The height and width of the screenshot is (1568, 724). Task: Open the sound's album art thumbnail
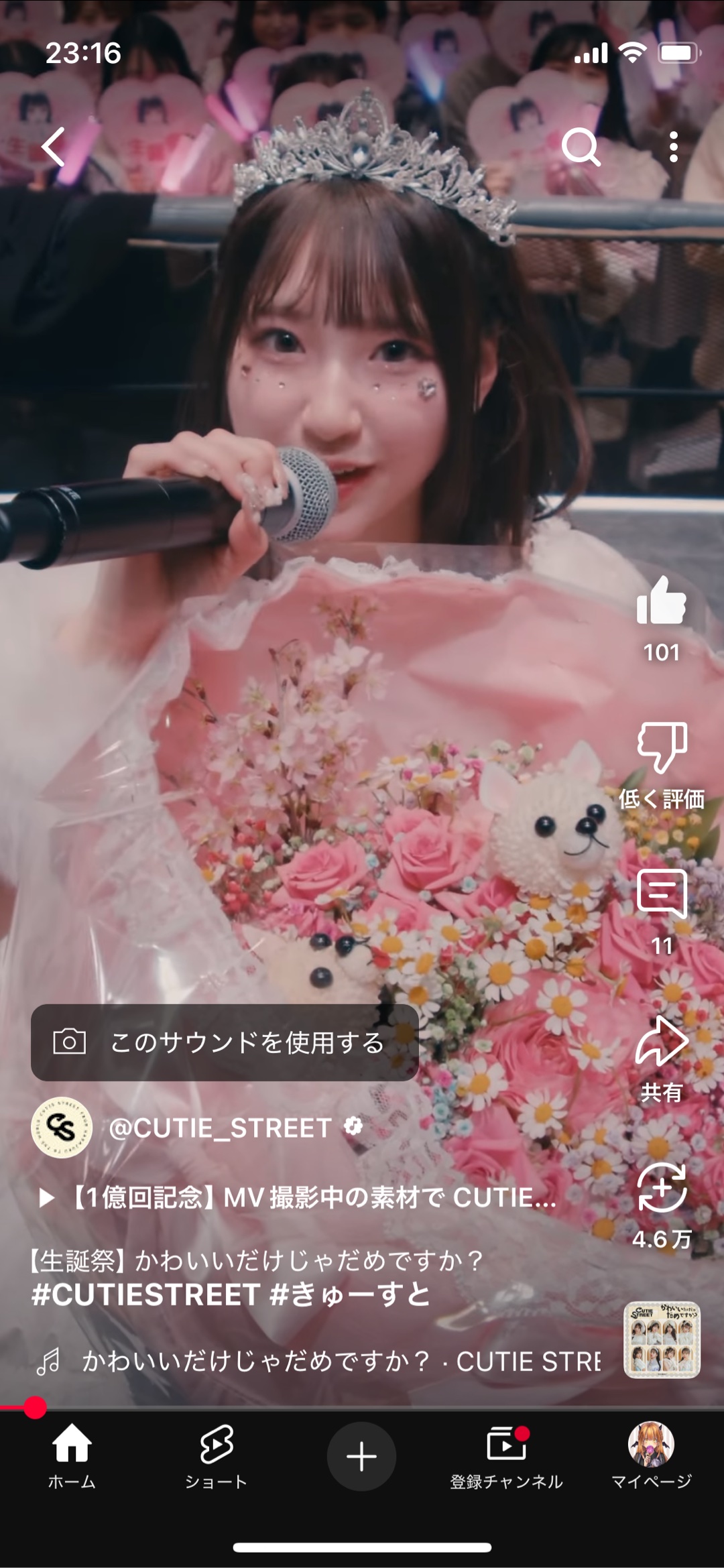pyautogui.click(x=662, y=1340)
